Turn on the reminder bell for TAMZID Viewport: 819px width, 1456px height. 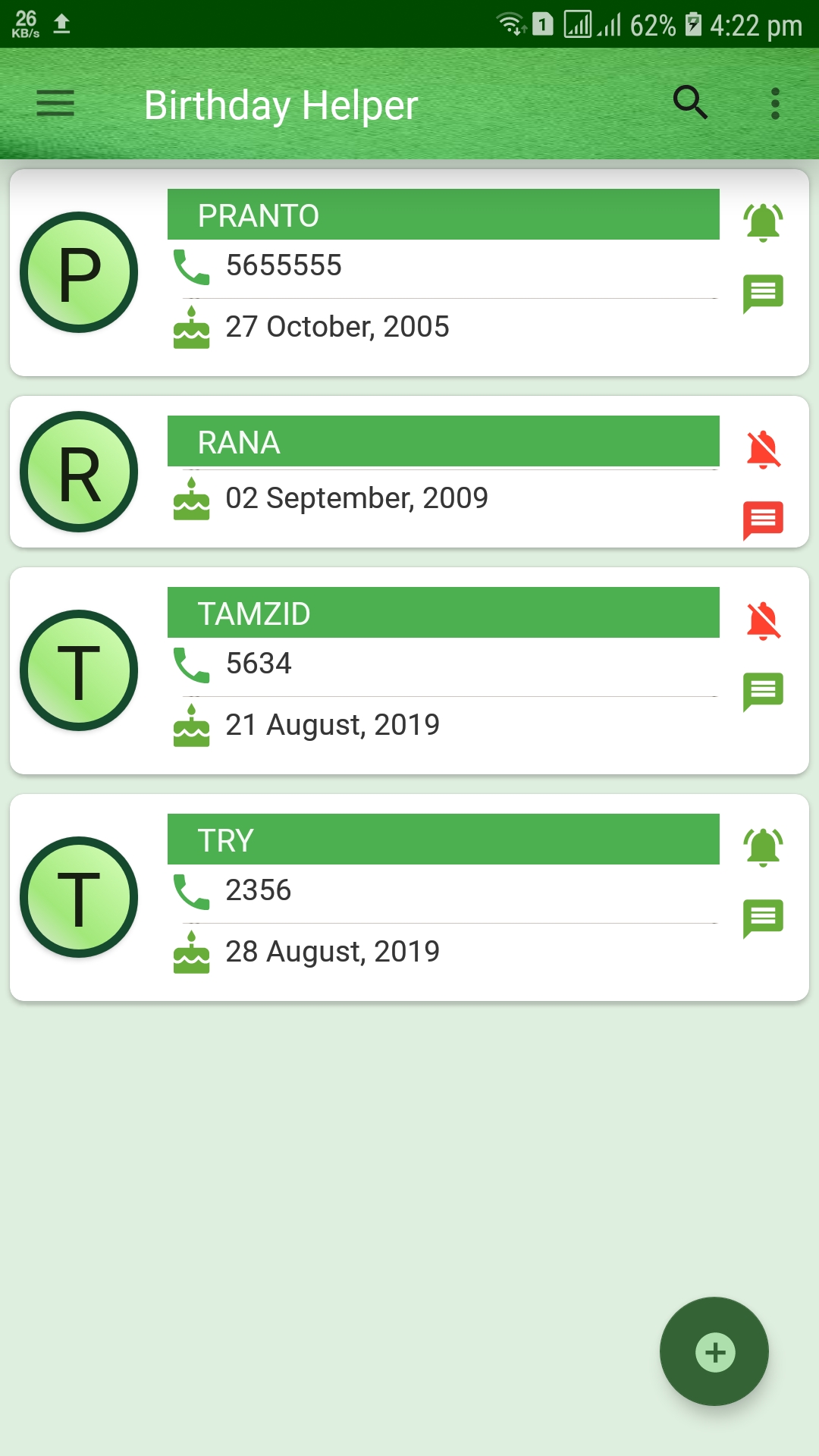pyautogui.click(x=763, y=621)
